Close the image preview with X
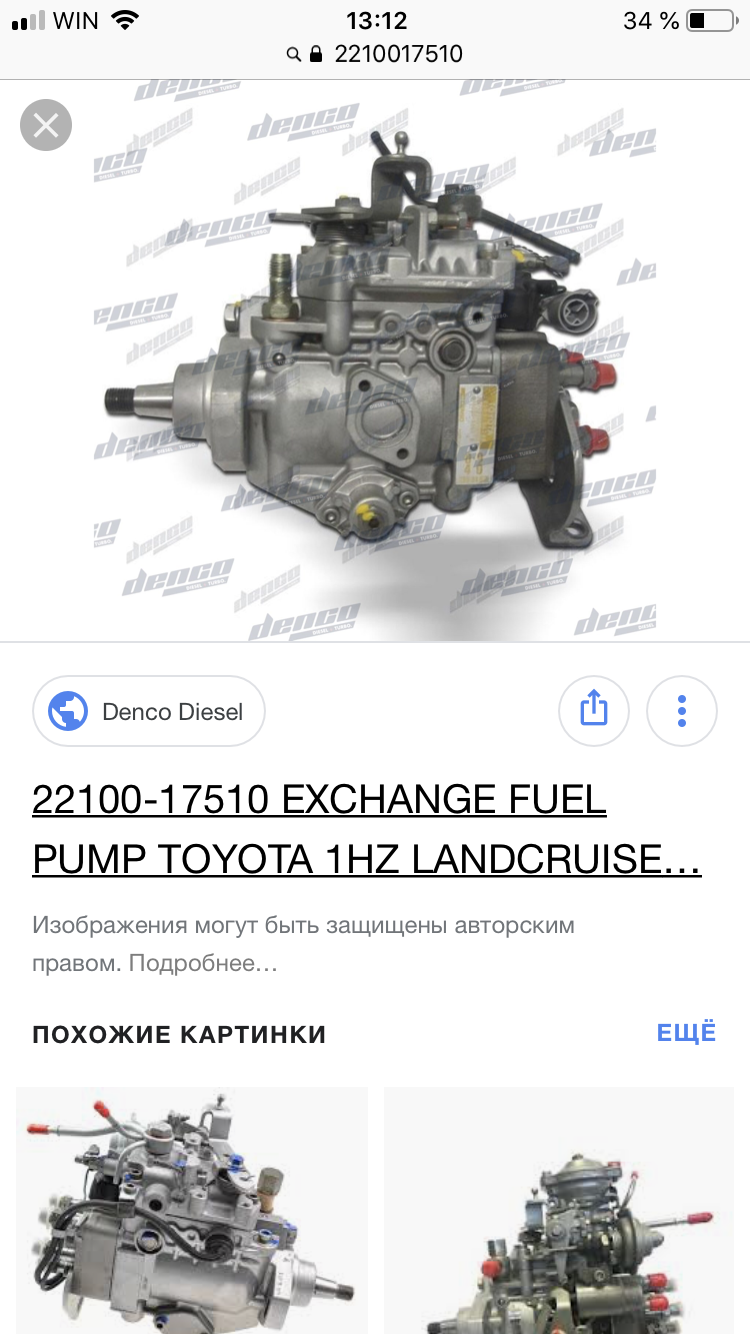The height and width of the screenshot is (1334, 750). point(46,126)
